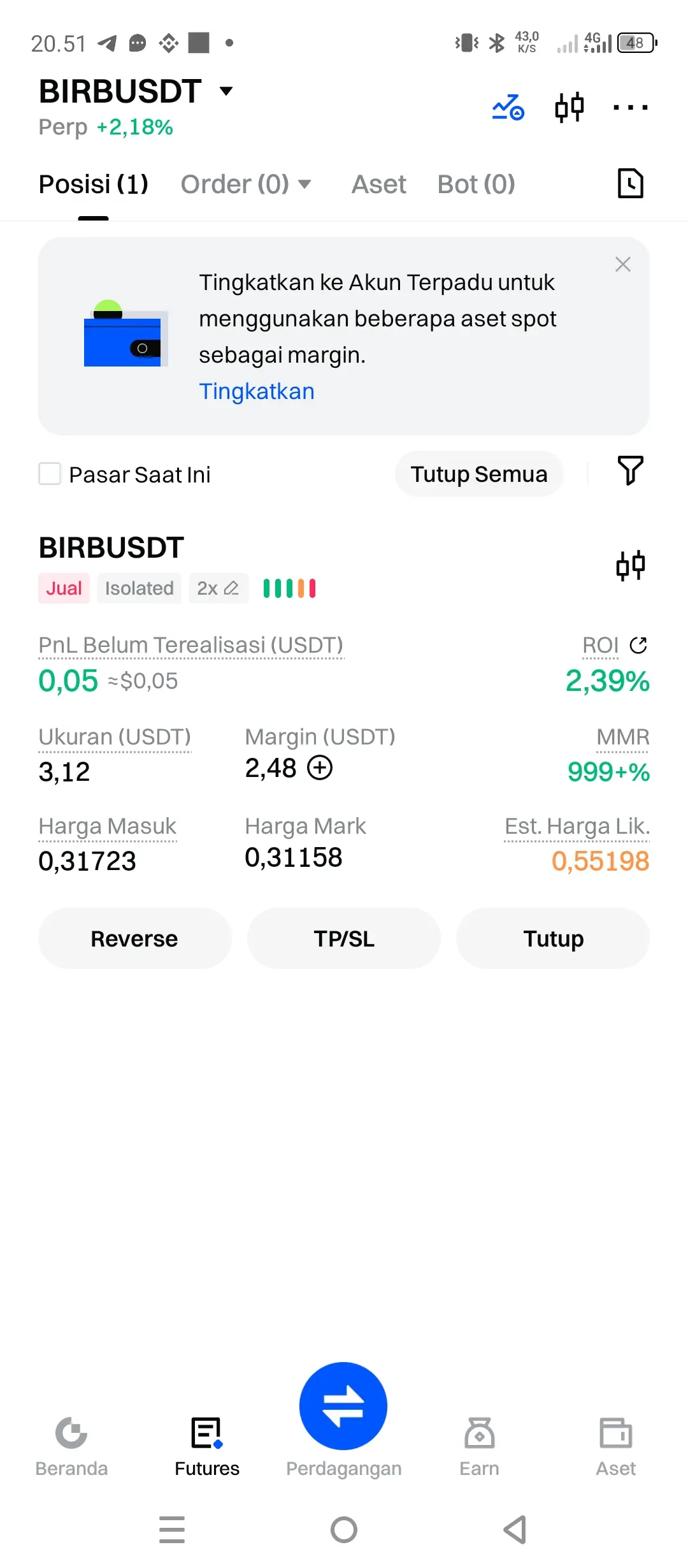
Task: Tap the Tutup Semua button
Action: point(478,474)
